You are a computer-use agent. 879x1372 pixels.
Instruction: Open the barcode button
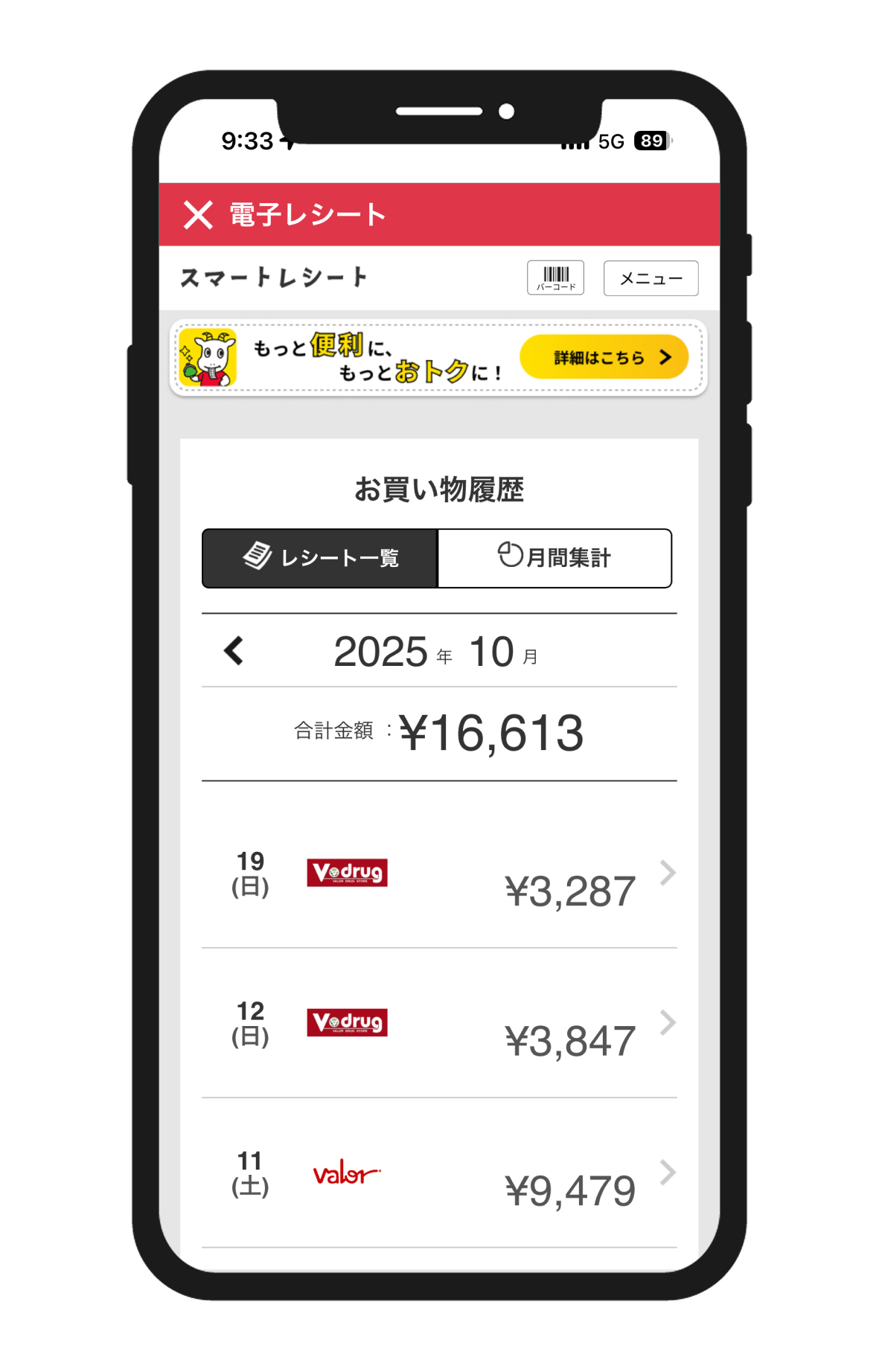(x=555, y=278)
